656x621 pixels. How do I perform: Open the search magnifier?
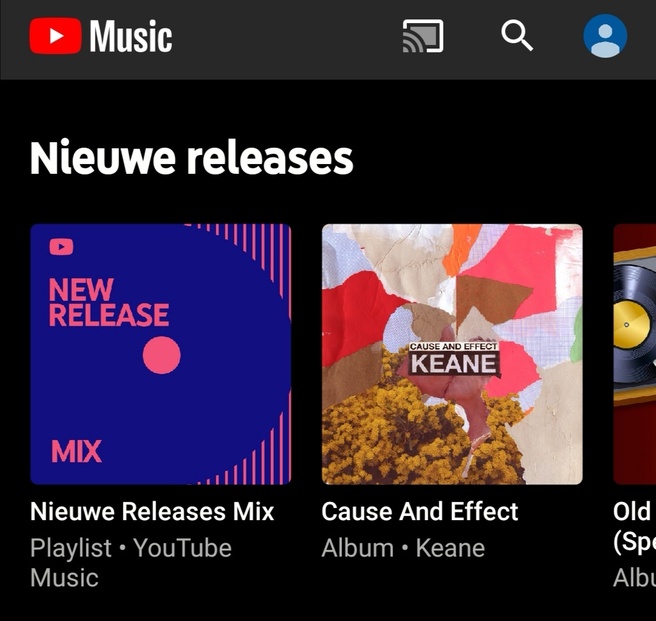(x=516, y=37)
